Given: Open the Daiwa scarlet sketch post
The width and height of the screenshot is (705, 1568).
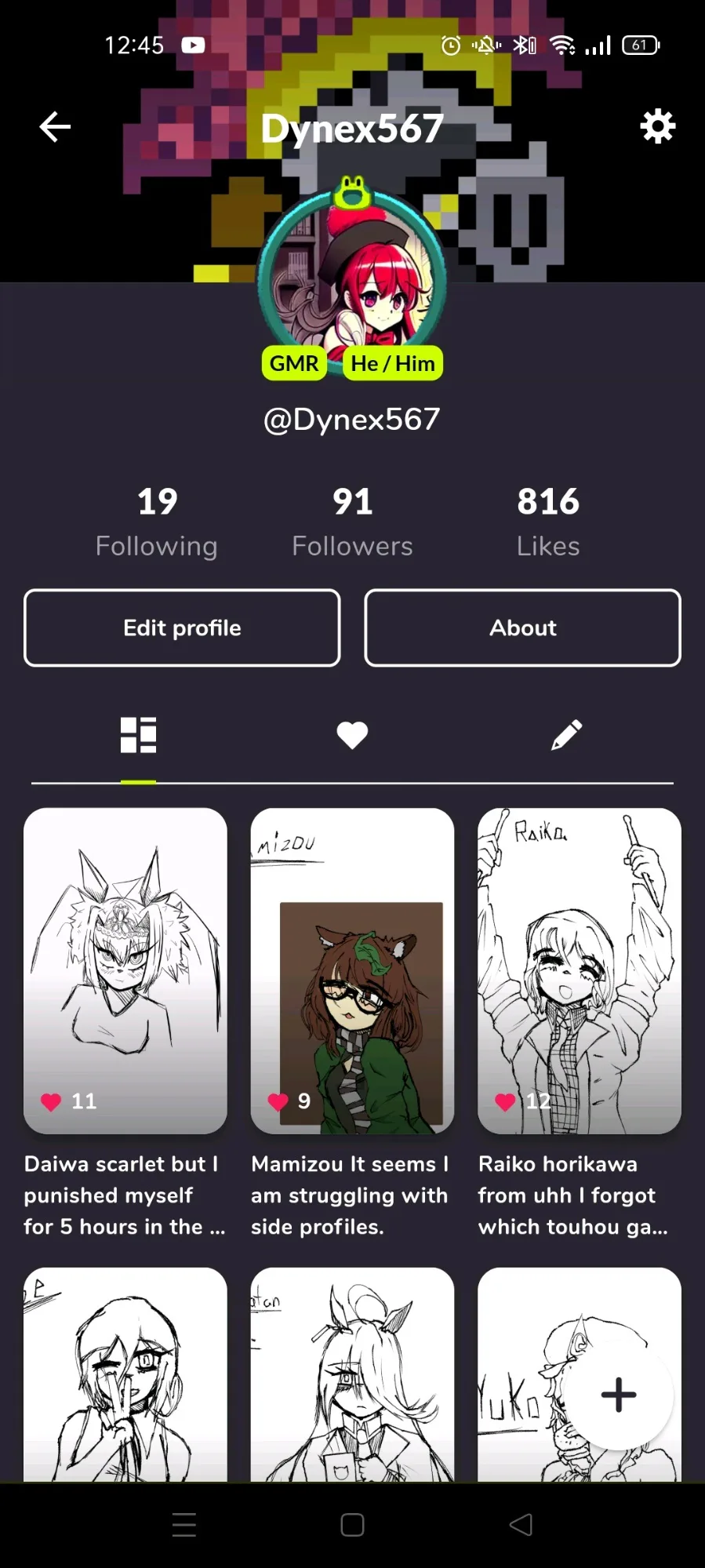Looking at the screenshot, I should (125, 970).
